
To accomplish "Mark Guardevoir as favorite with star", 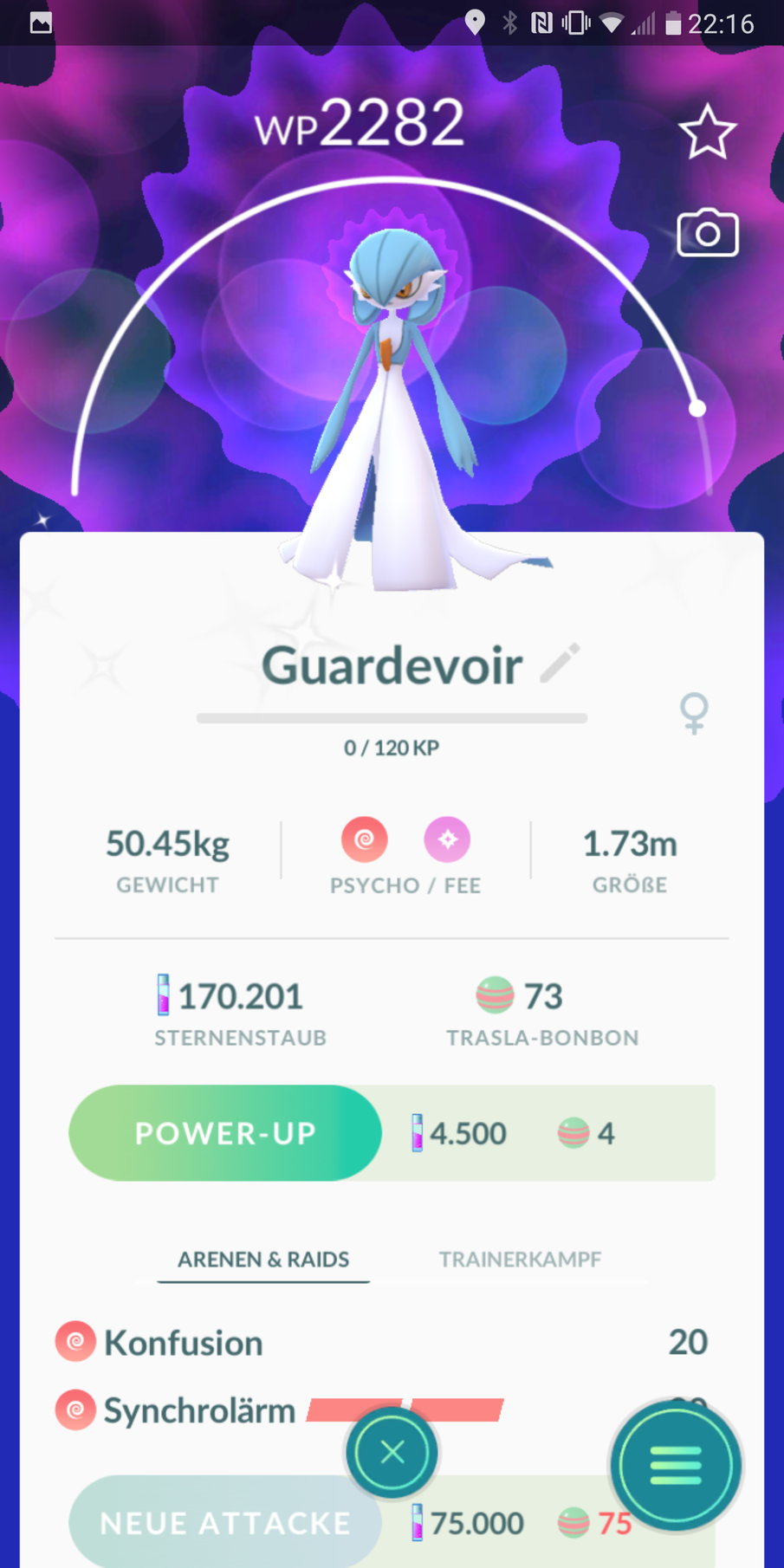I will tap(707, 133).
